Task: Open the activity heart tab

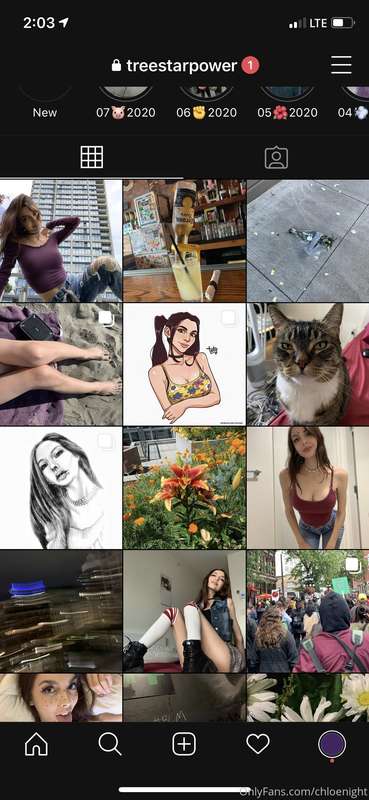Action: pos(258,745)
